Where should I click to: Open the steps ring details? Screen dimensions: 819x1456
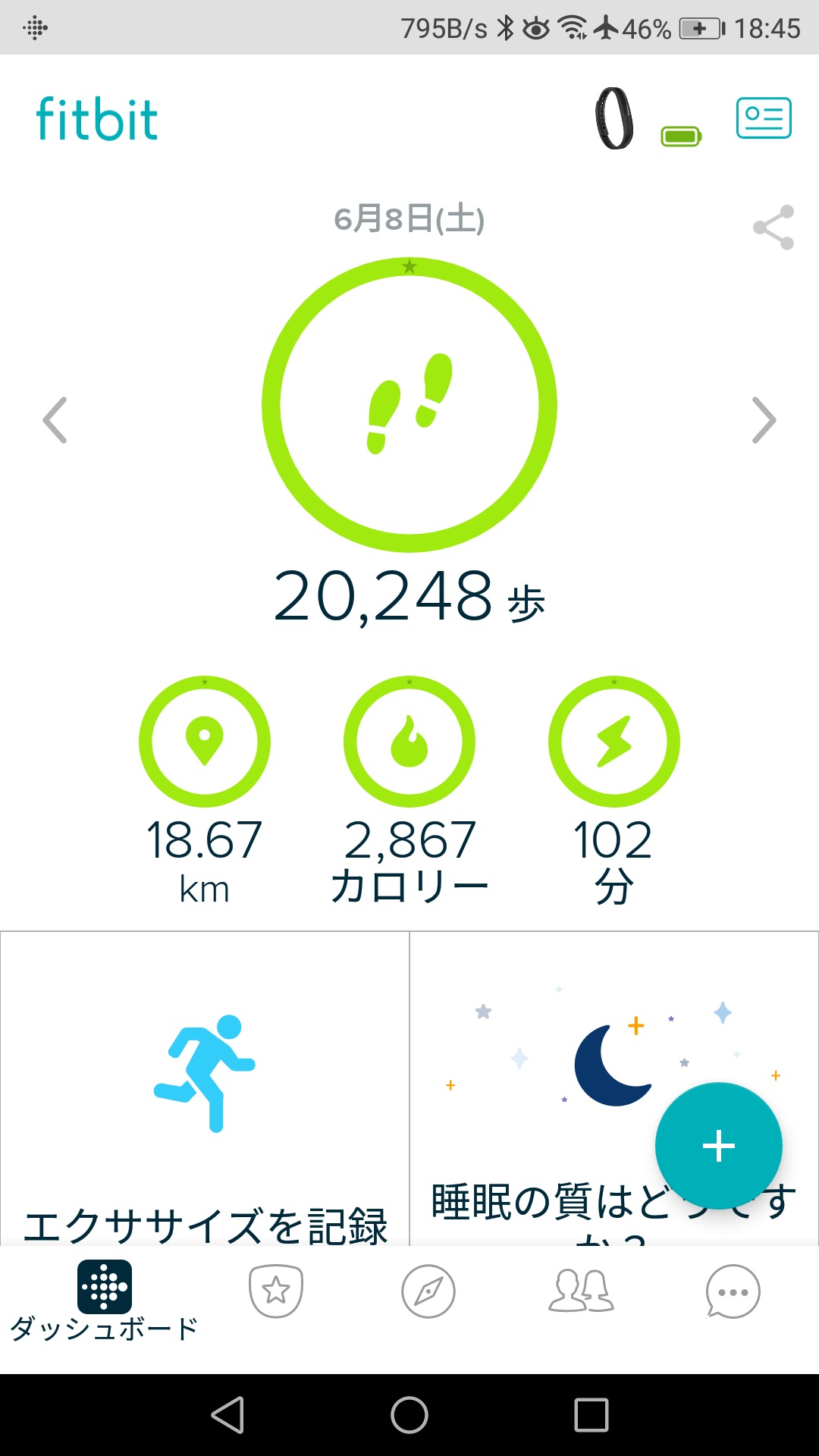click(409, 406)
